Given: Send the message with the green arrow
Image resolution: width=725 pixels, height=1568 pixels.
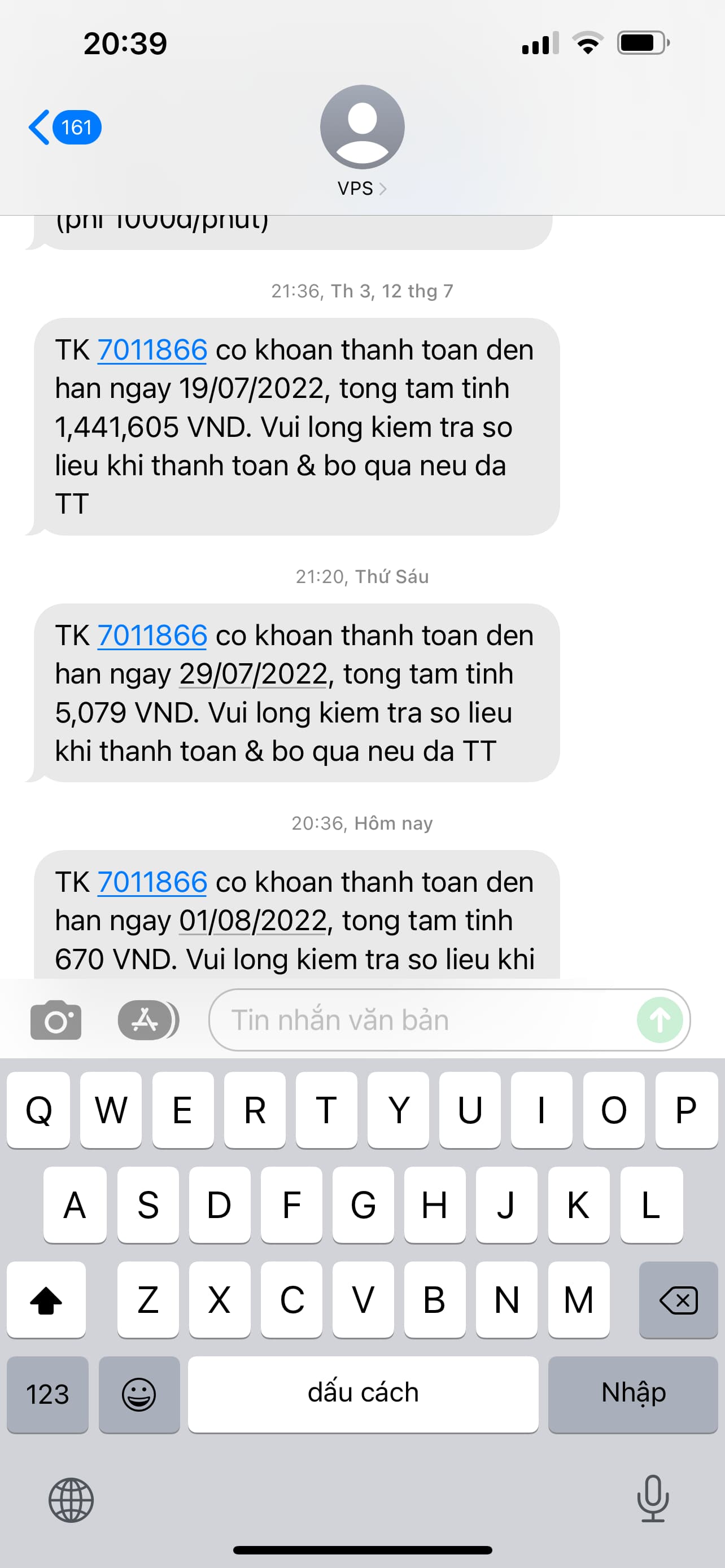Looking at the screenshot, I should point(660,1020).
